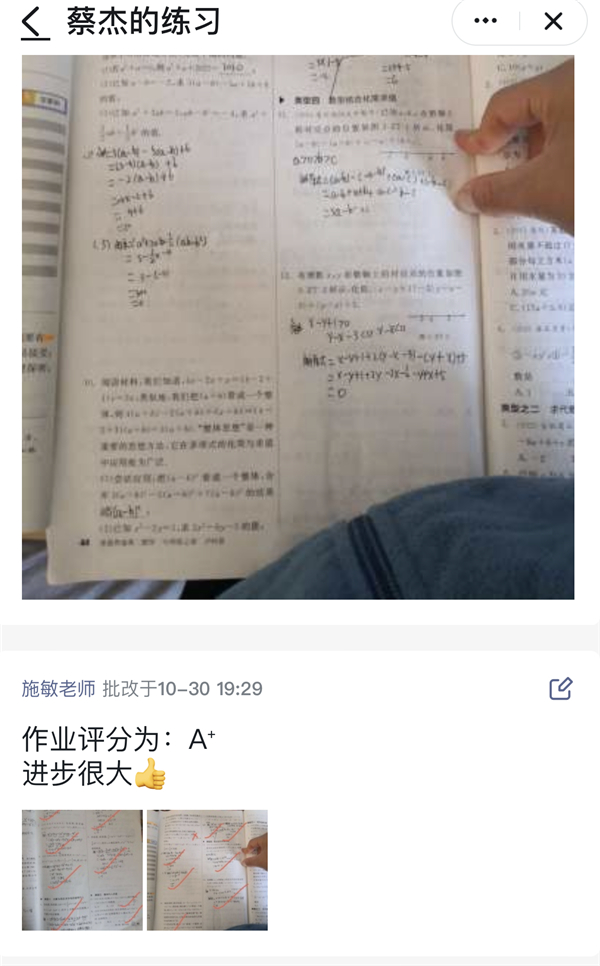Open the submitted homework photo
The image size is (600, 966).
tap(298, 328)
